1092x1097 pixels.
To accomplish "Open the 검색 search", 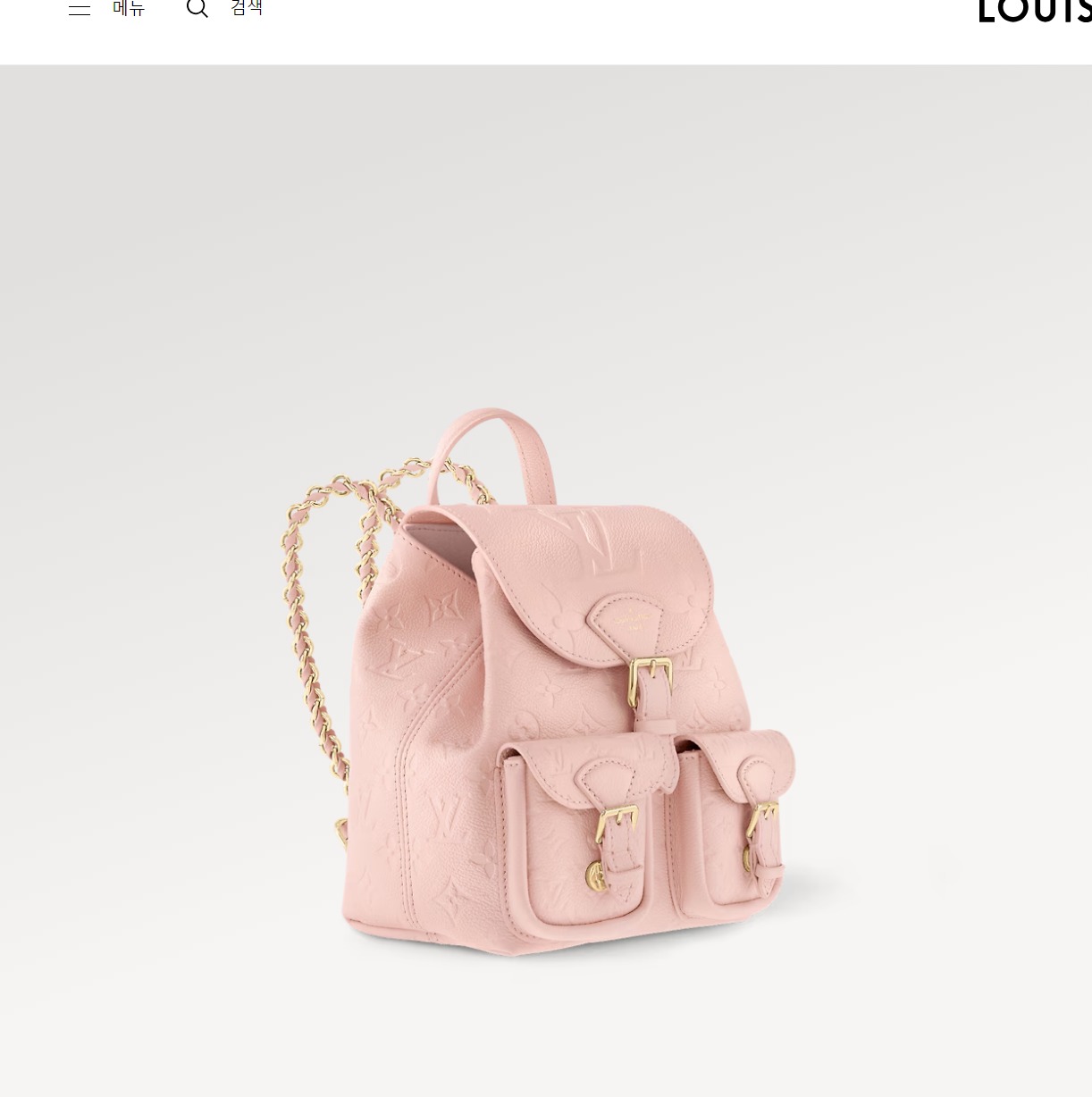I will [224, 9].
